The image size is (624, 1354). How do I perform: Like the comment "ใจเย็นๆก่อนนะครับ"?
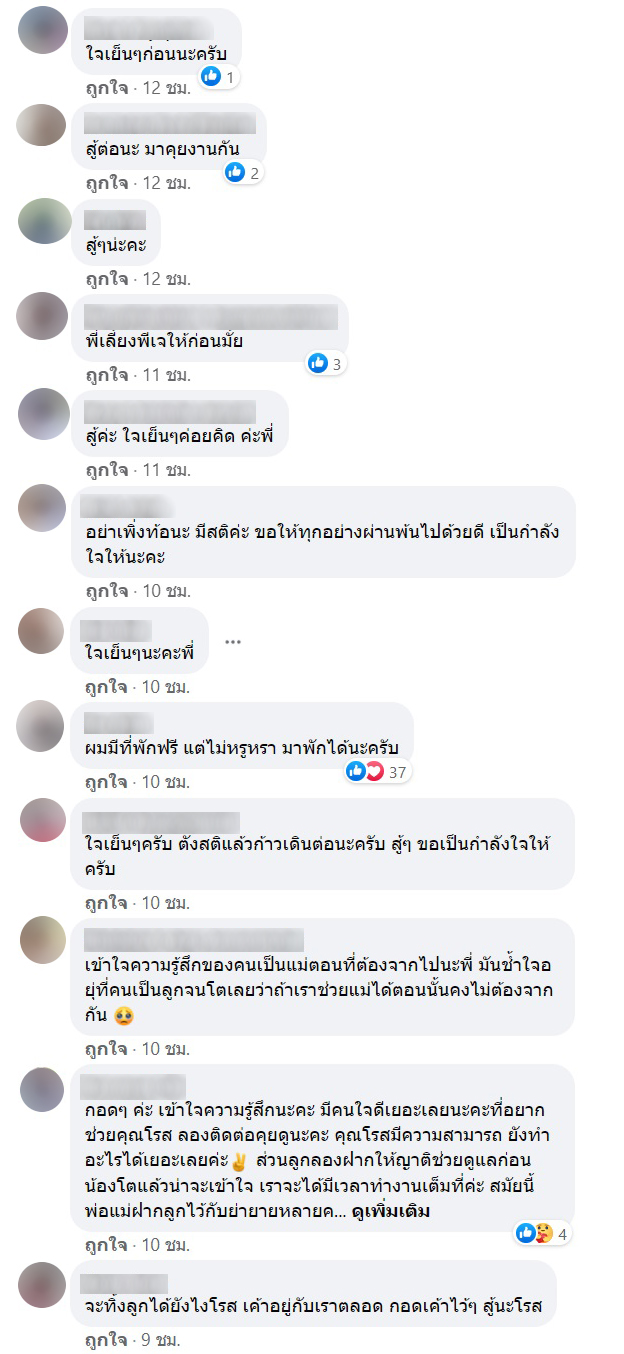pyautogui.click(x=106, y=87)
